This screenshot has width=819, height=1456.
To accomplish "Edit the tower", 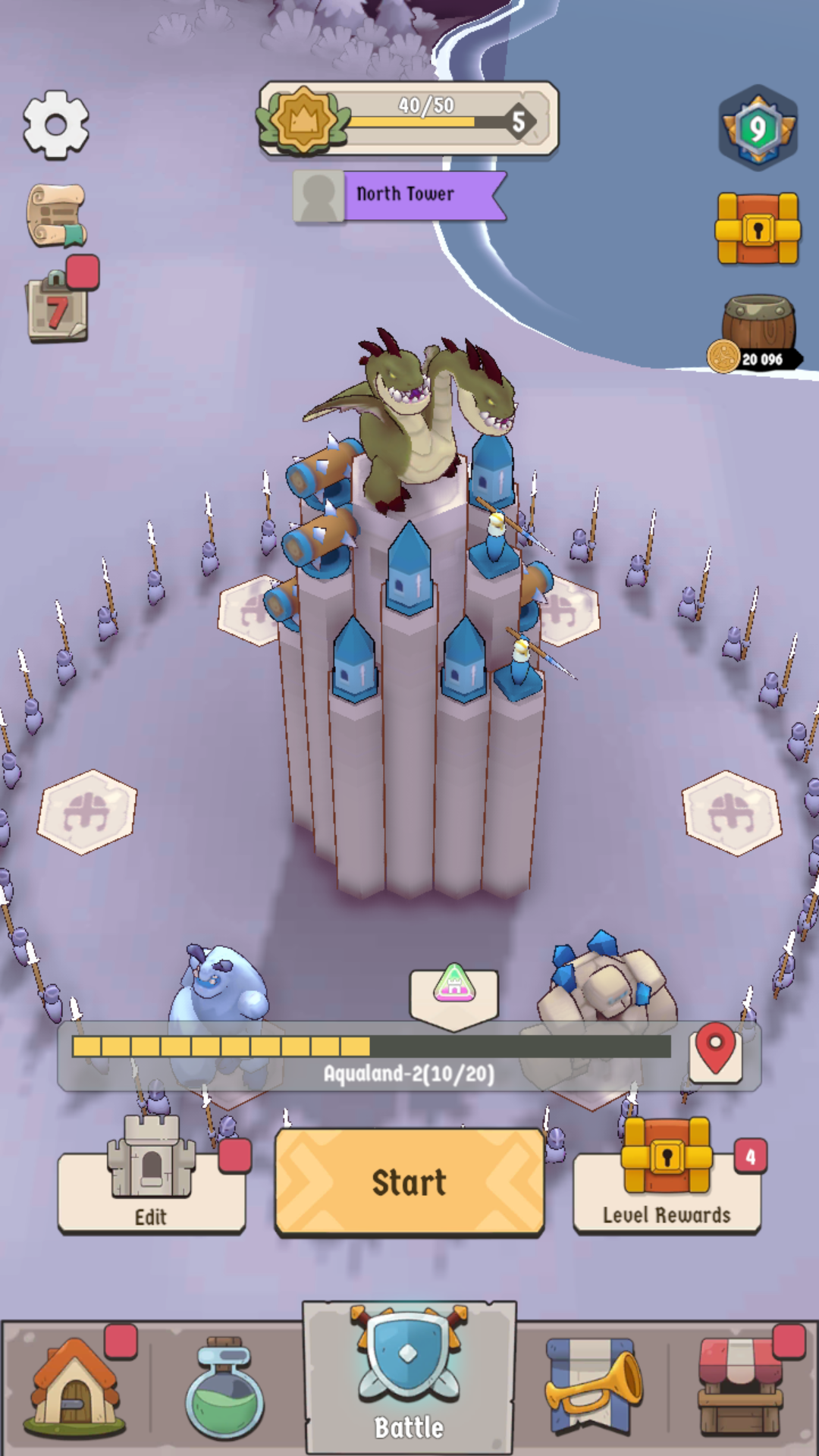I will [152, 1175].
